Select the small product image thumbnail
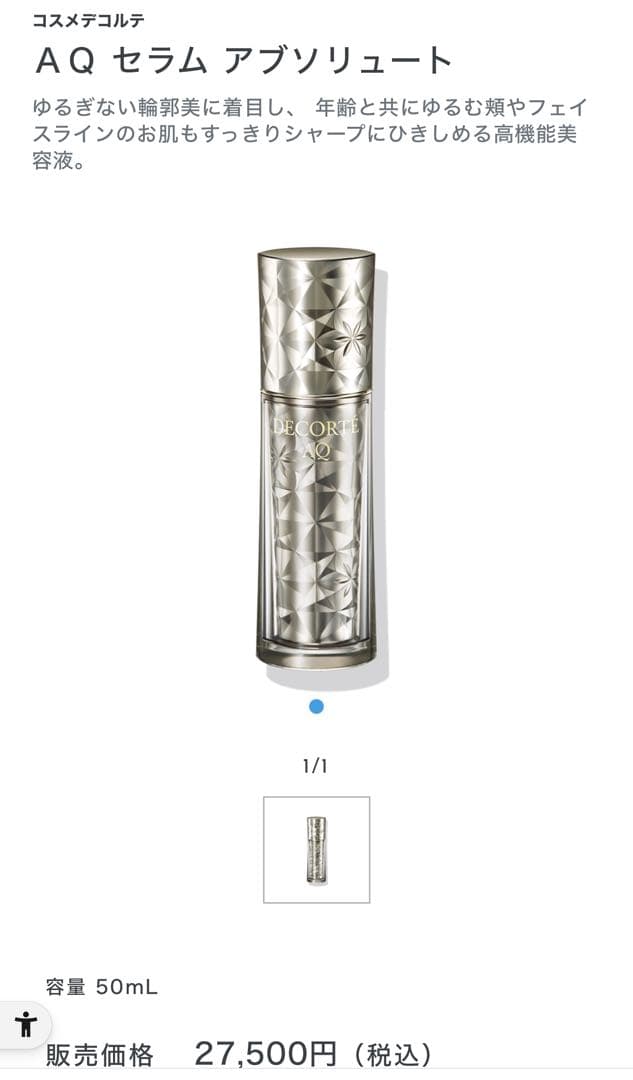The height and width of the screenshot is (1080, 633). (x=316, y=850)
